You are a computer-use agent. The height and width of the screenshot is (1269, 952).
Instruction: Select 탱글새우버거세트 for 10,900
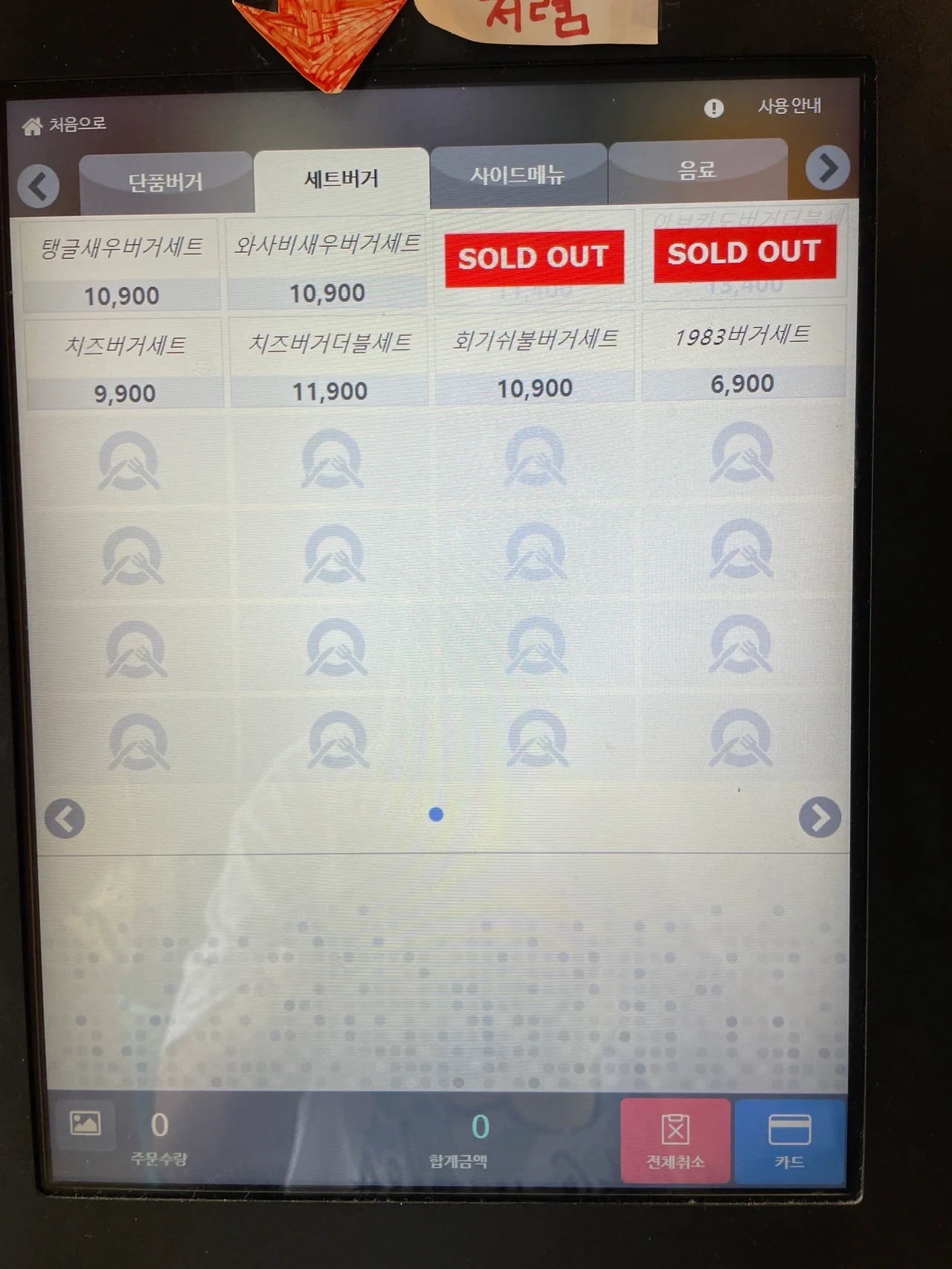[x=121, y=266]
